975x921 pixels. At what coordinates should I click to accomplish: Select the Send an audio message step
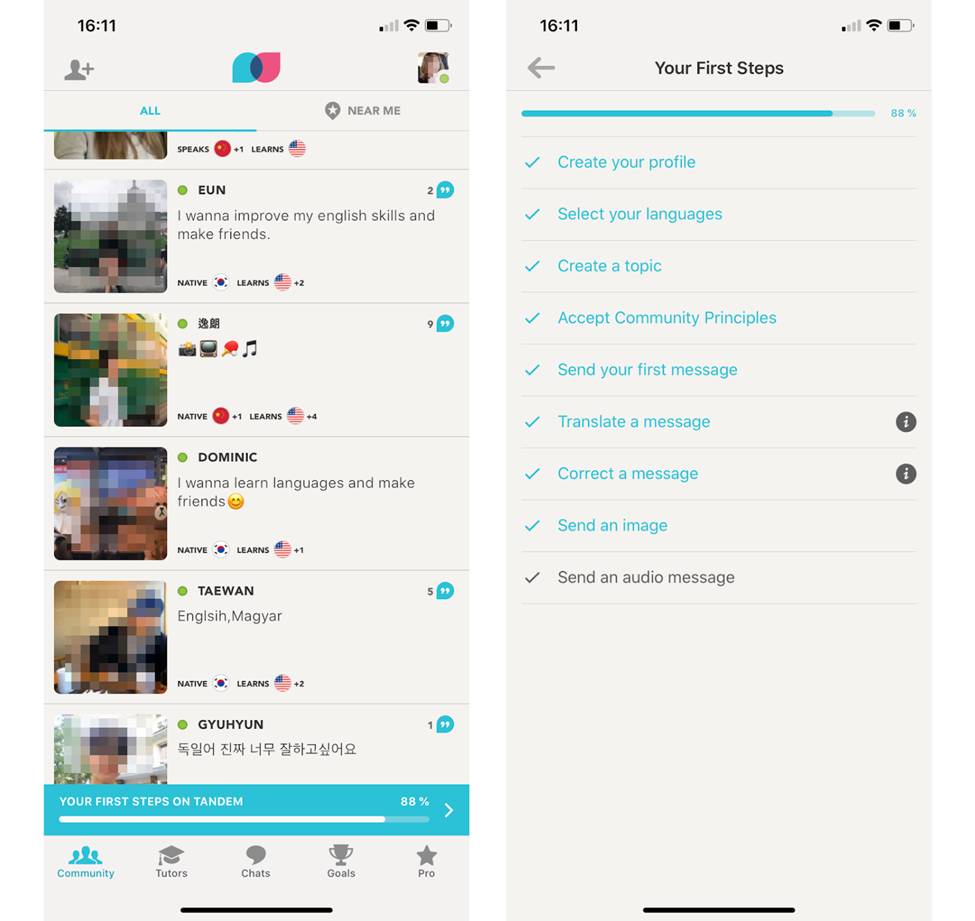[646, 577]
